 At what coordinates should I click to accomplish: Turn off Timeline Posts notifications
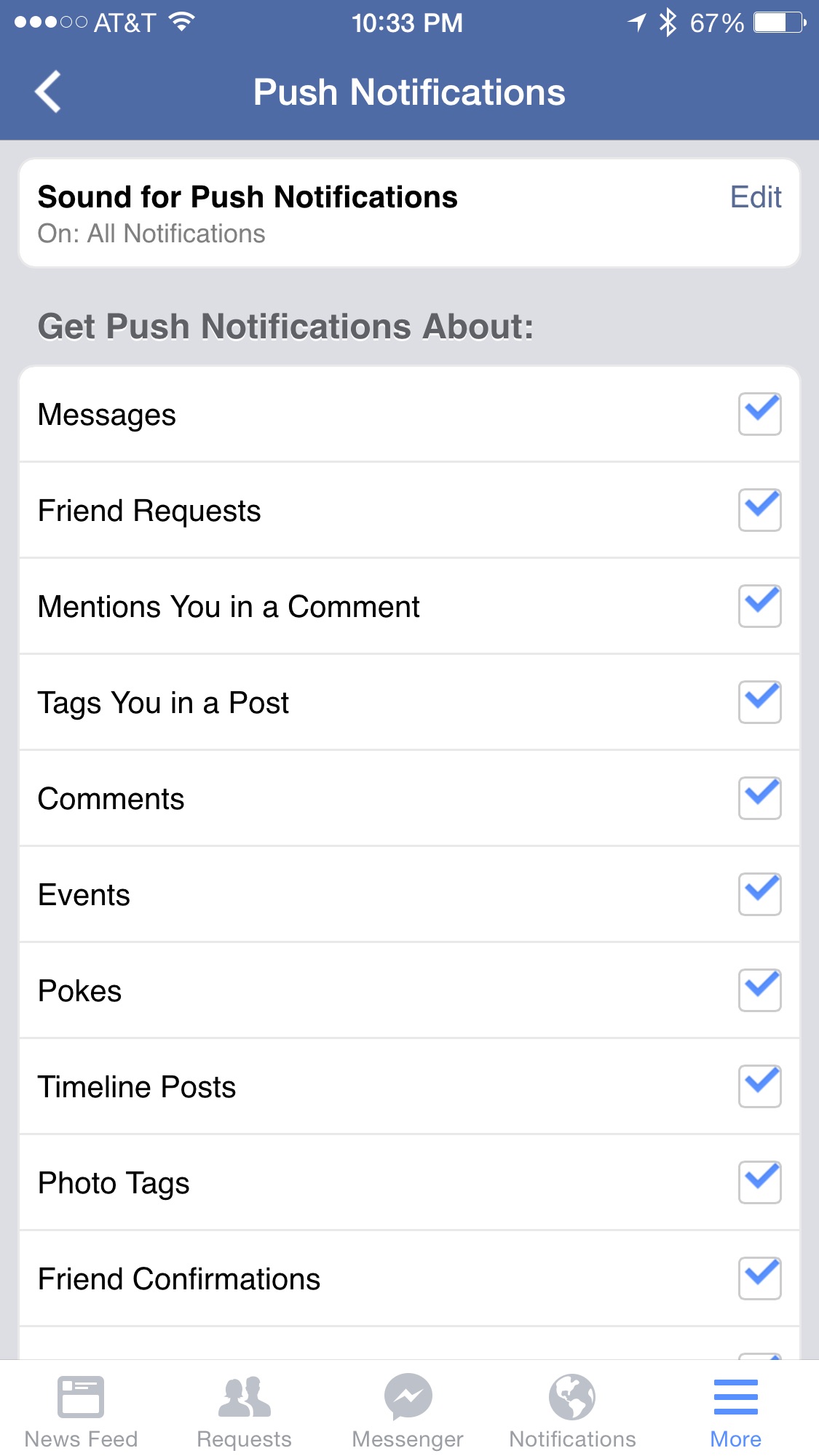759,1086
